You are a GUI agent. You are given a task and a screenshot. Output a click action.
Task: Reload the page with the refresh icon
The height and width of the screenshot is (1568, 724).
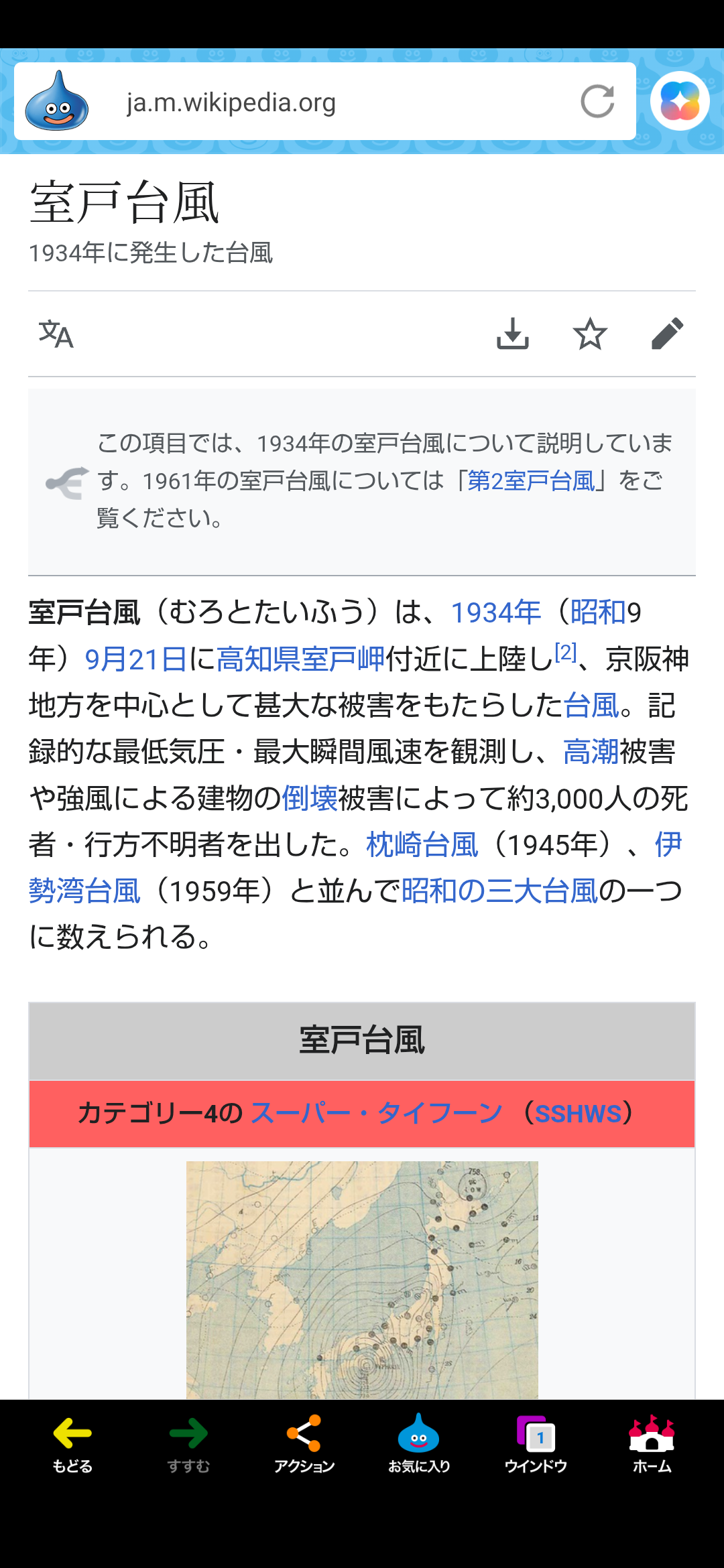click(597, 102)
